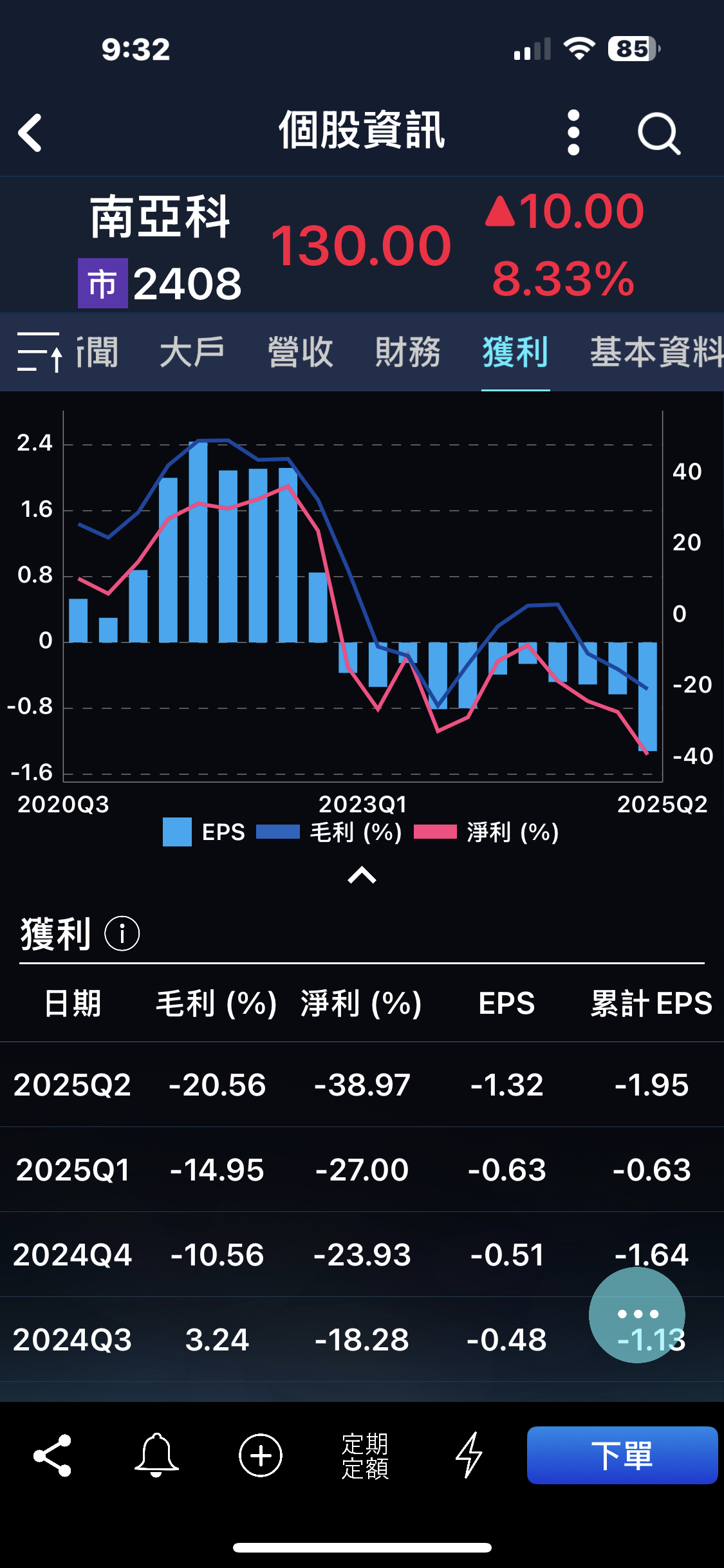Open the three-dot overflow menu
The image size is (724, 1568).
tap(573, 133)
